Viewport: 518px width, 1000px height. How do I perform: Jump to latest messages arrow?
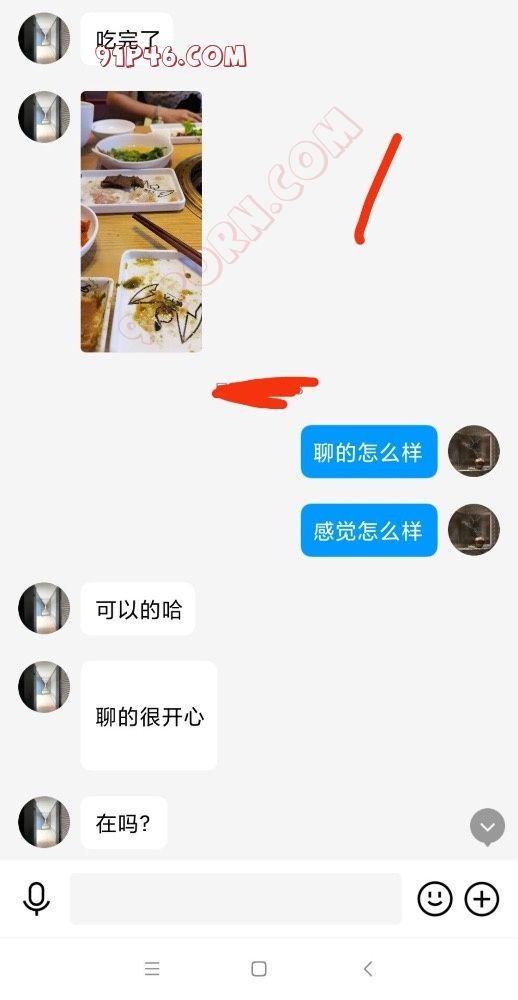click(x=487, y=827)
